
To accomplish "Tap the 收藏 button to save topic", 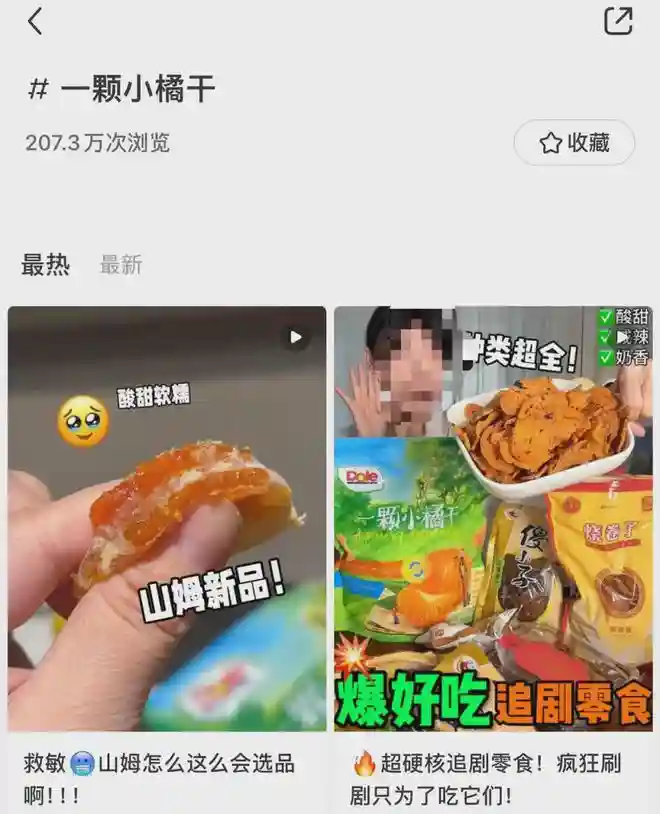I will [574, 143].
